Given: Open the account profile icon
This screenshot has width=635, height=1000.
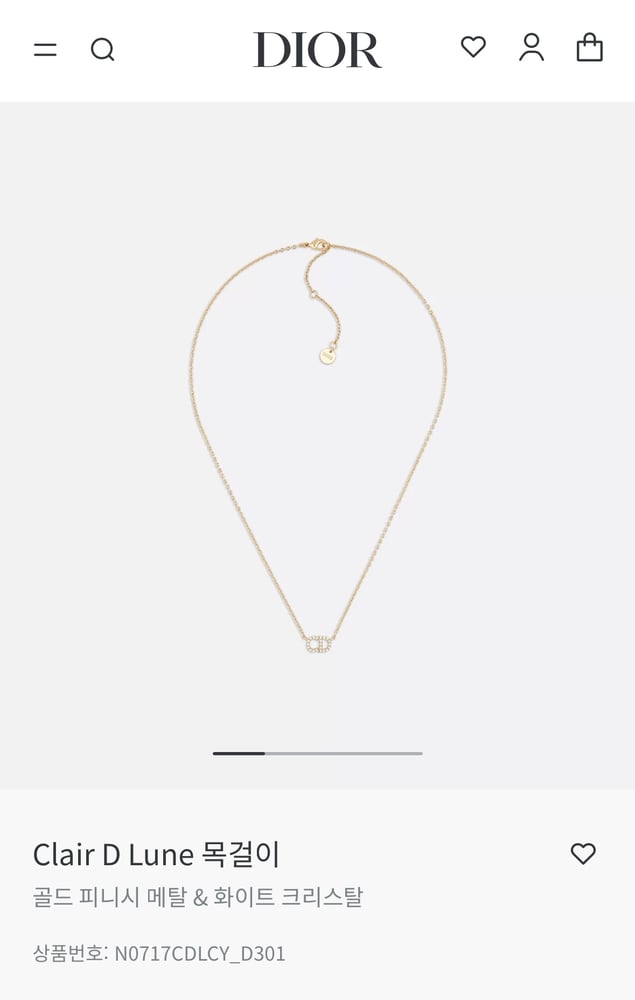Looking at the screenshot, I should click(531, 47).
